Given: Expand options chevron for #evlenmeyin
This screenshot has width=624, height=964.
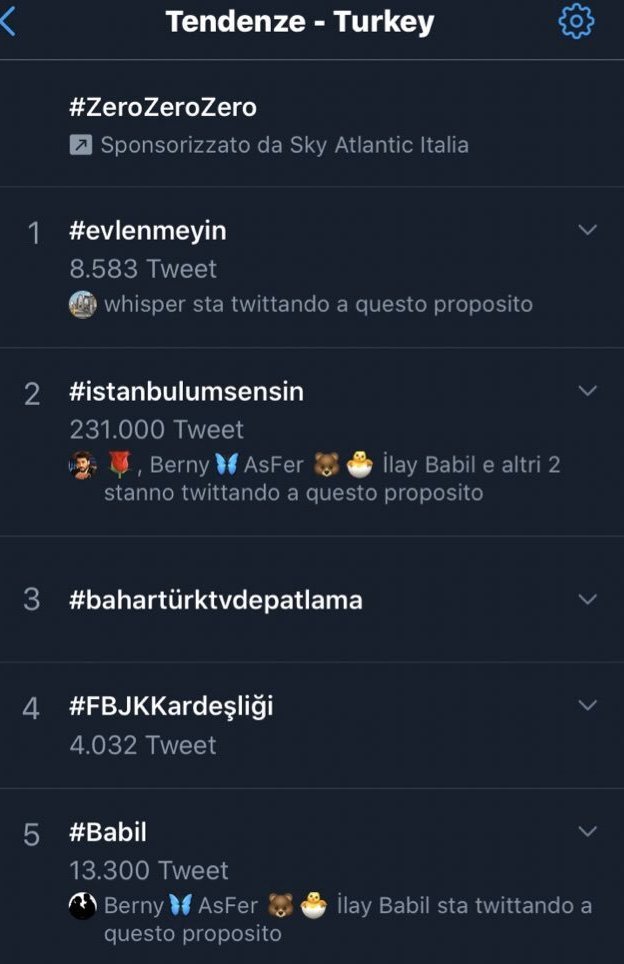Looking at the screenshot, I should 588,230.
